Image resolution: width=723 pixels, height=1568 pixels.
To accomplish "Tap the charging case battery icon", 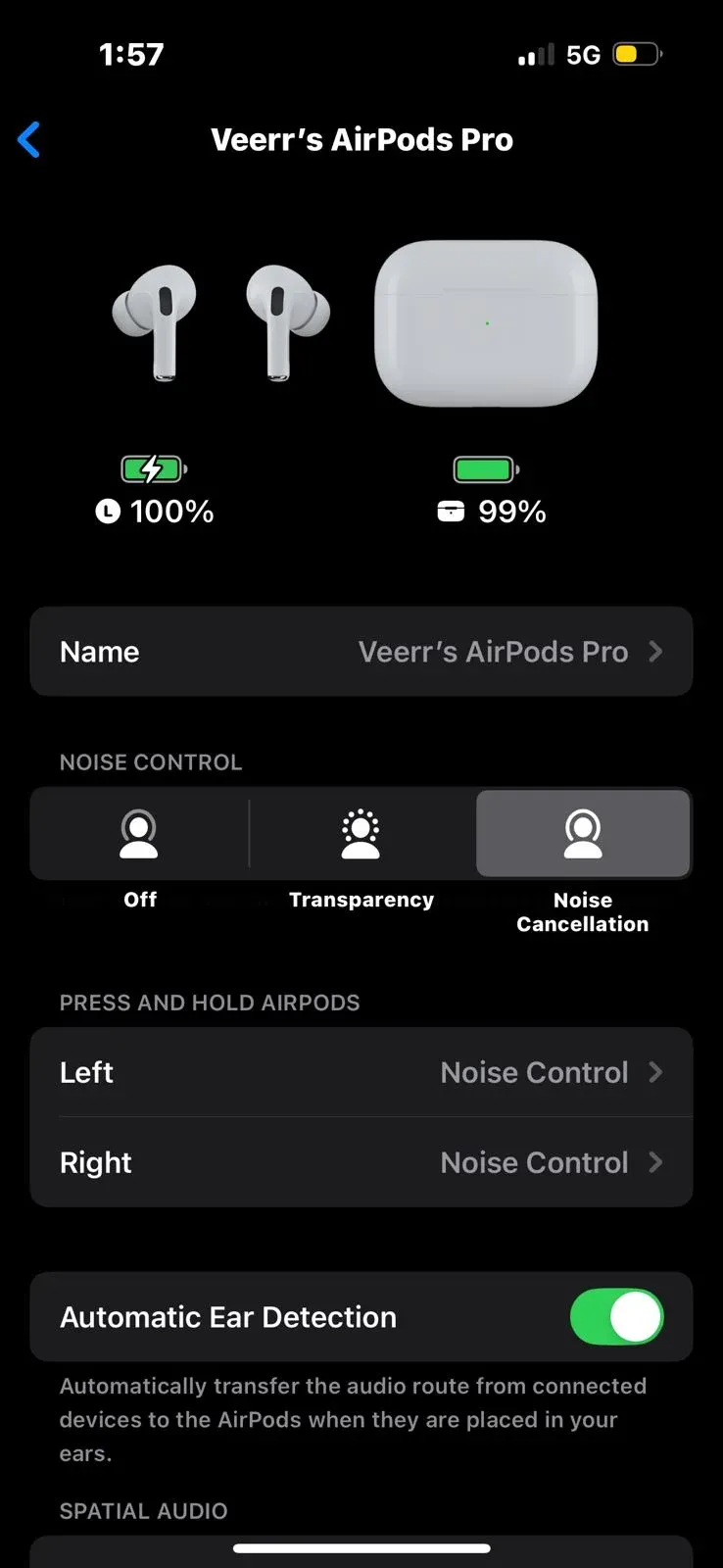I will tap(487, 468).
